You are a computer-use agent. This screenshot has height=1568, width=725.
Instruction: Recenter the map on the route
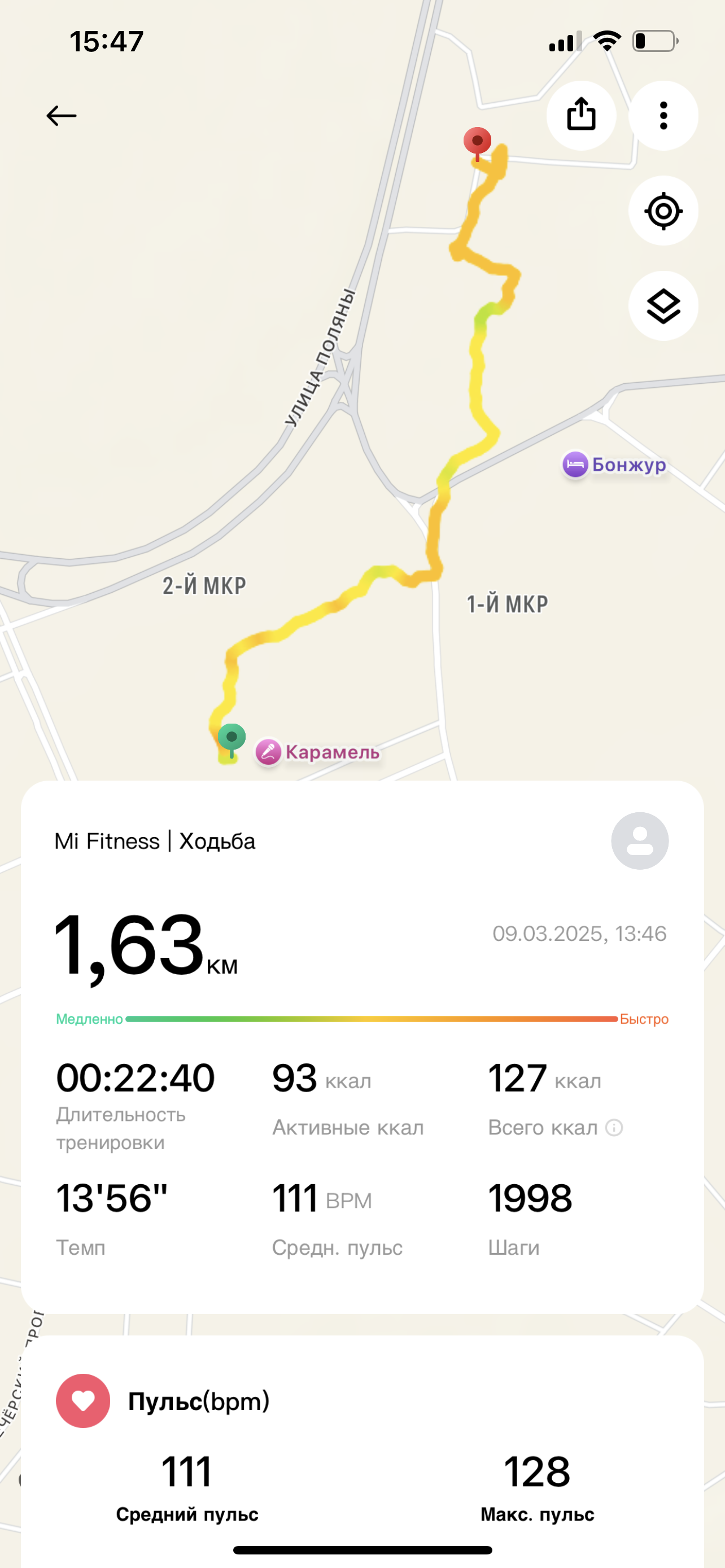click(x=663, y=211)
